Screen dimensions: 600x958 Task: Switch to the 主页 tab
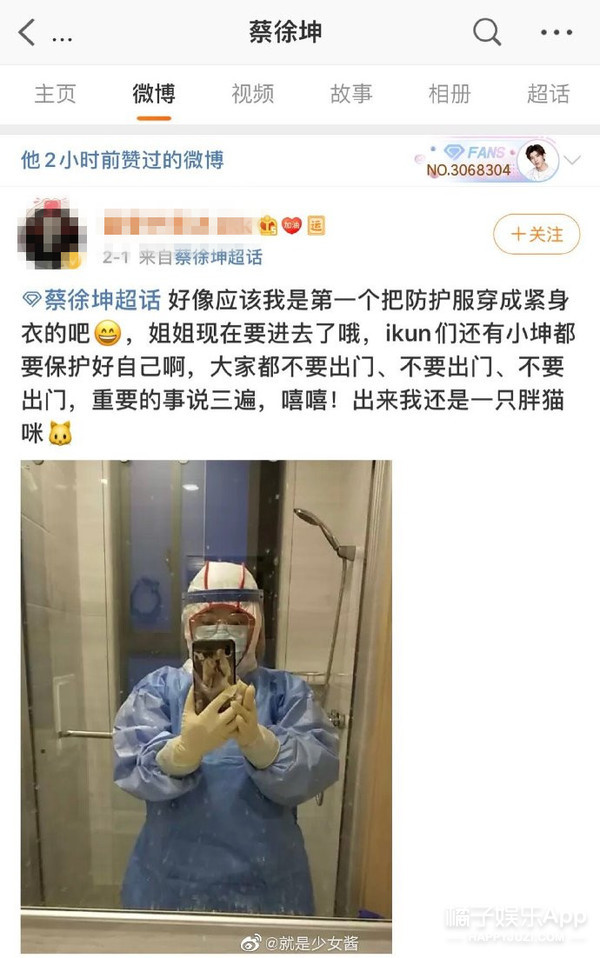[55, 94]
